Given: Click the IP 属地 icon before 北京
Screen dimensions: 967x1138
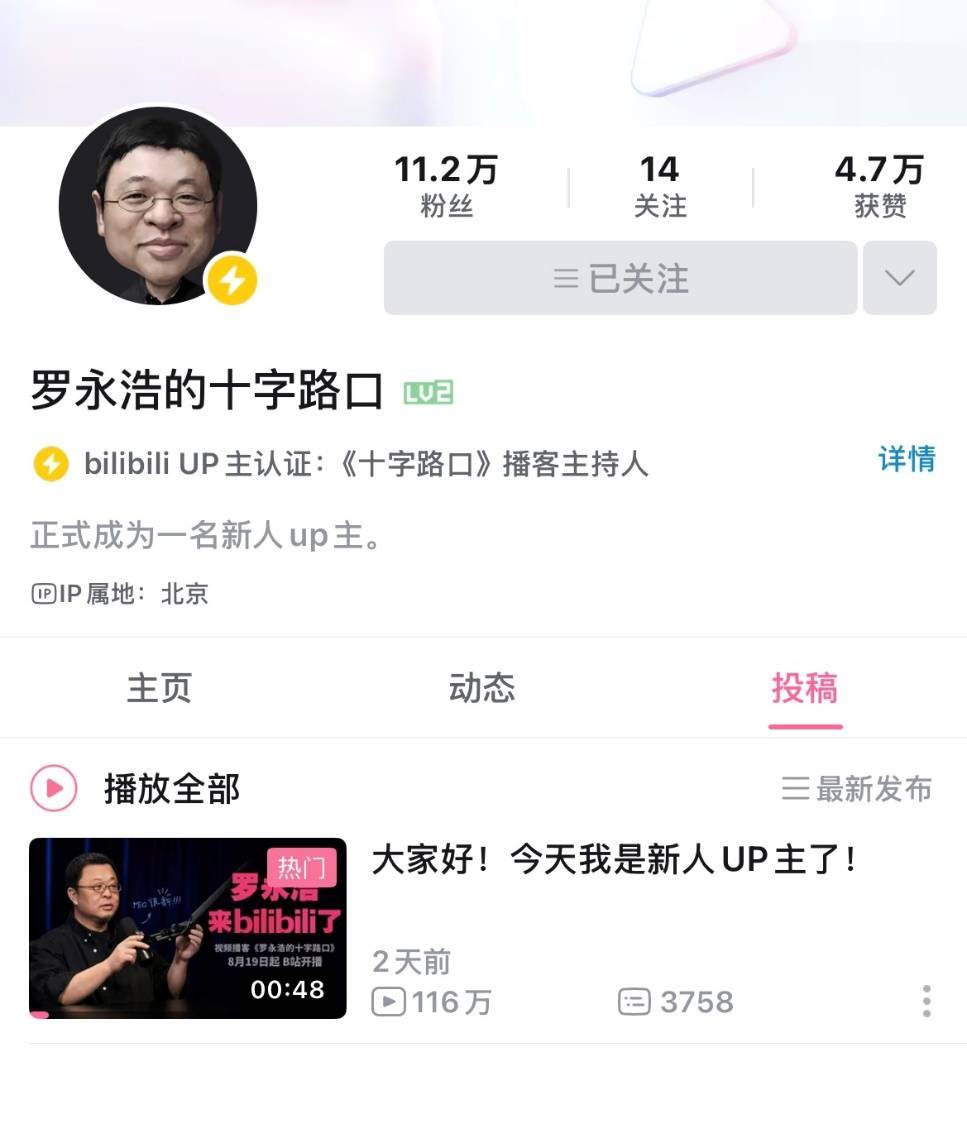Looking at the screenshot, I should coord(42,594).
